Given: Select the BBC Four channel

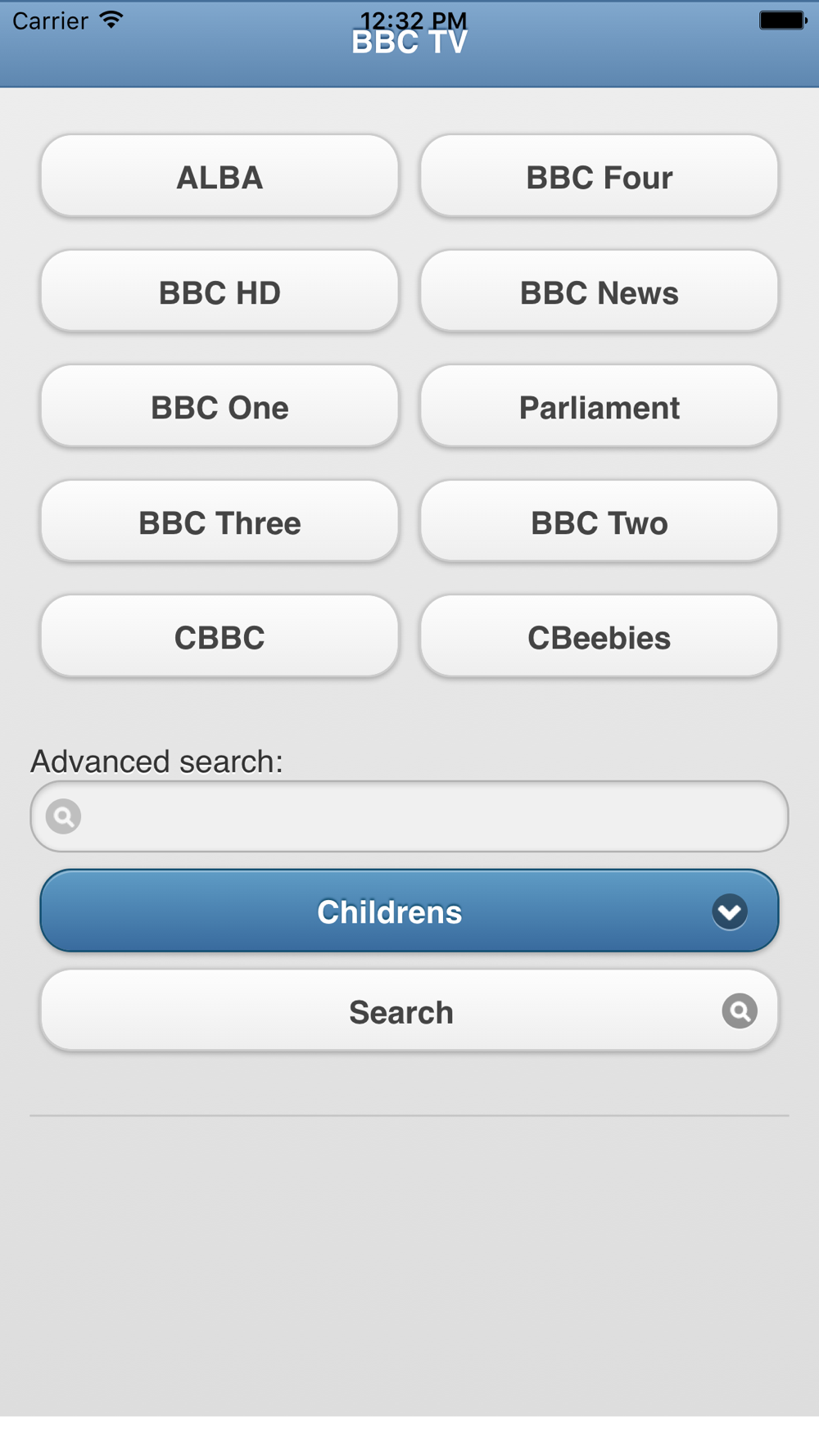Looking at the screenshot, I should 599,176.
